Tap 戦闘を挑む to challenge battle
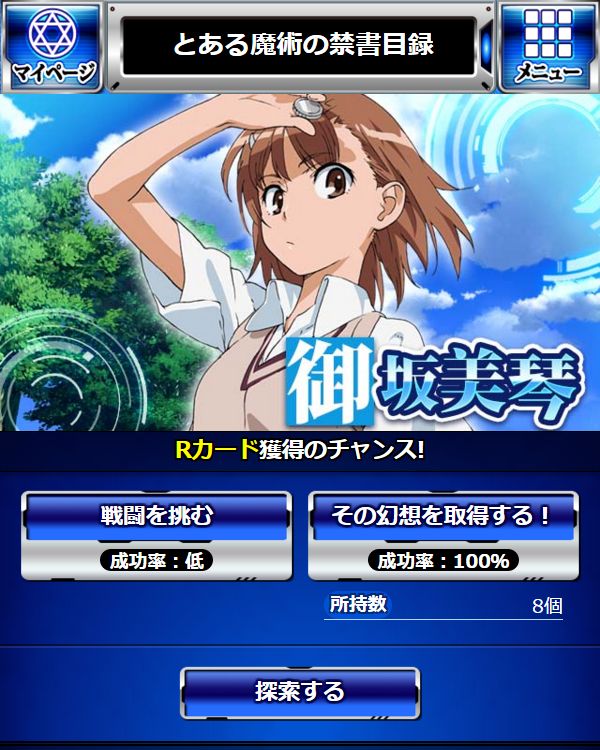 coord(157,516)
